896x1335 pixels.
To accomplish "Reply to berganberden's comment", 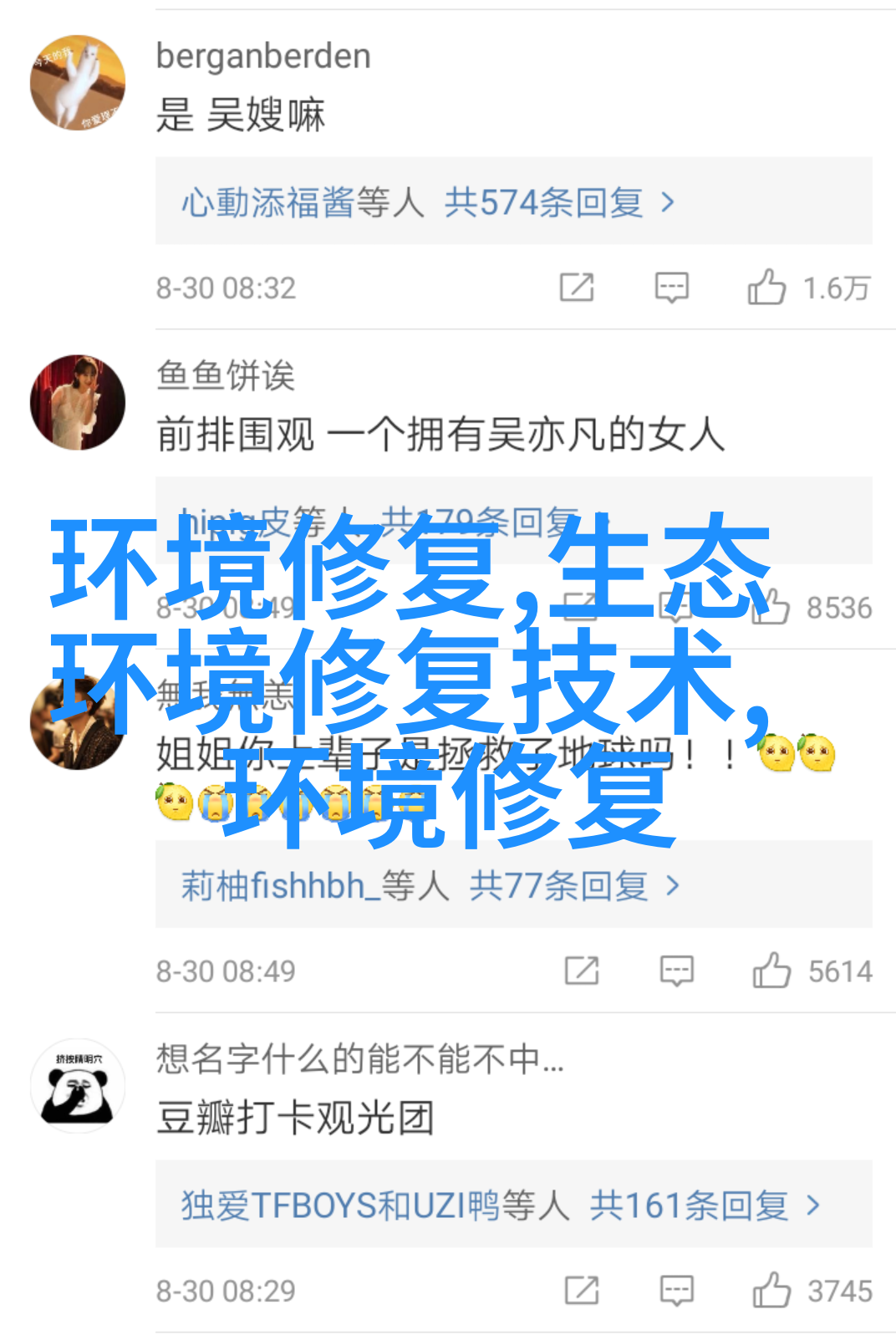I will click(x=671, y=288).
